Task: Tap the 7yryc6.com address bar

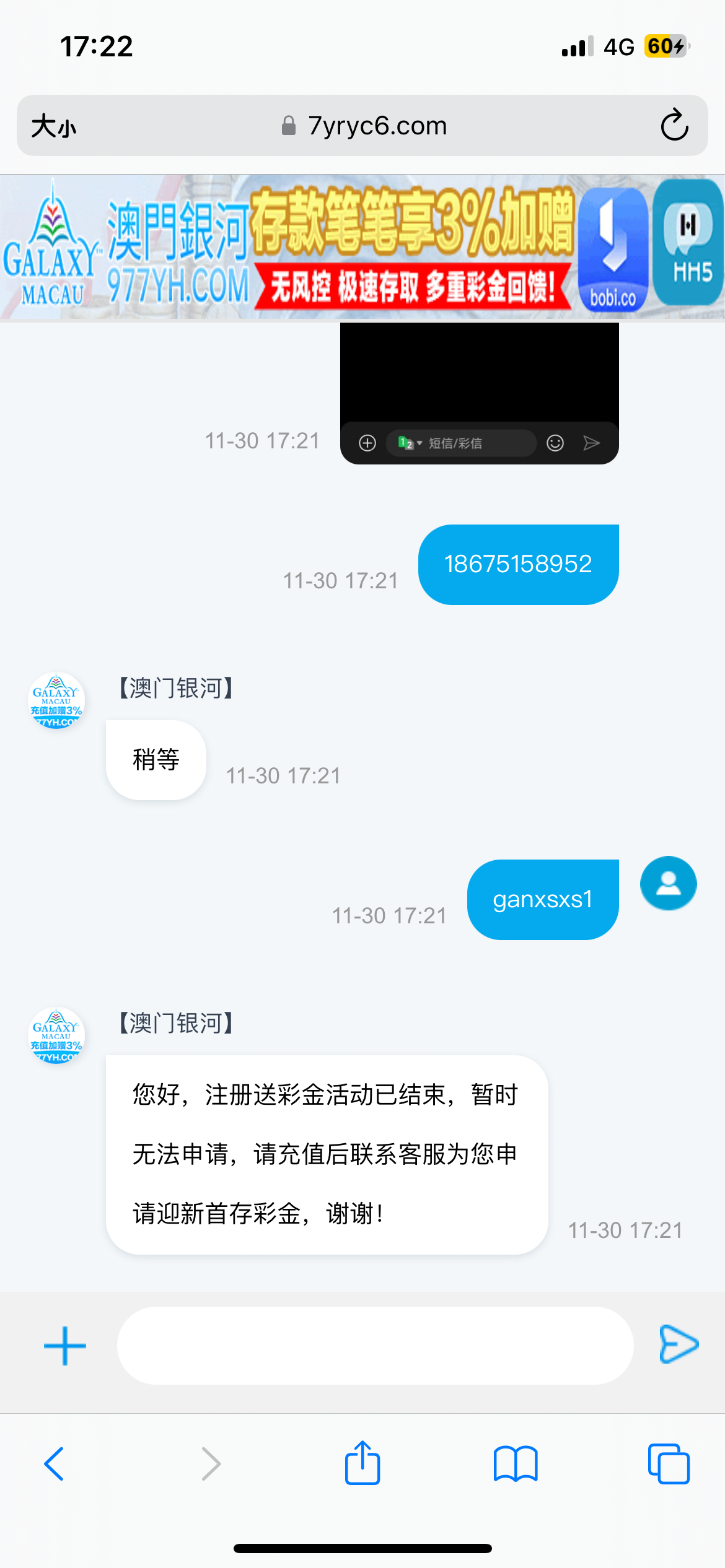Action: [366, 126]
